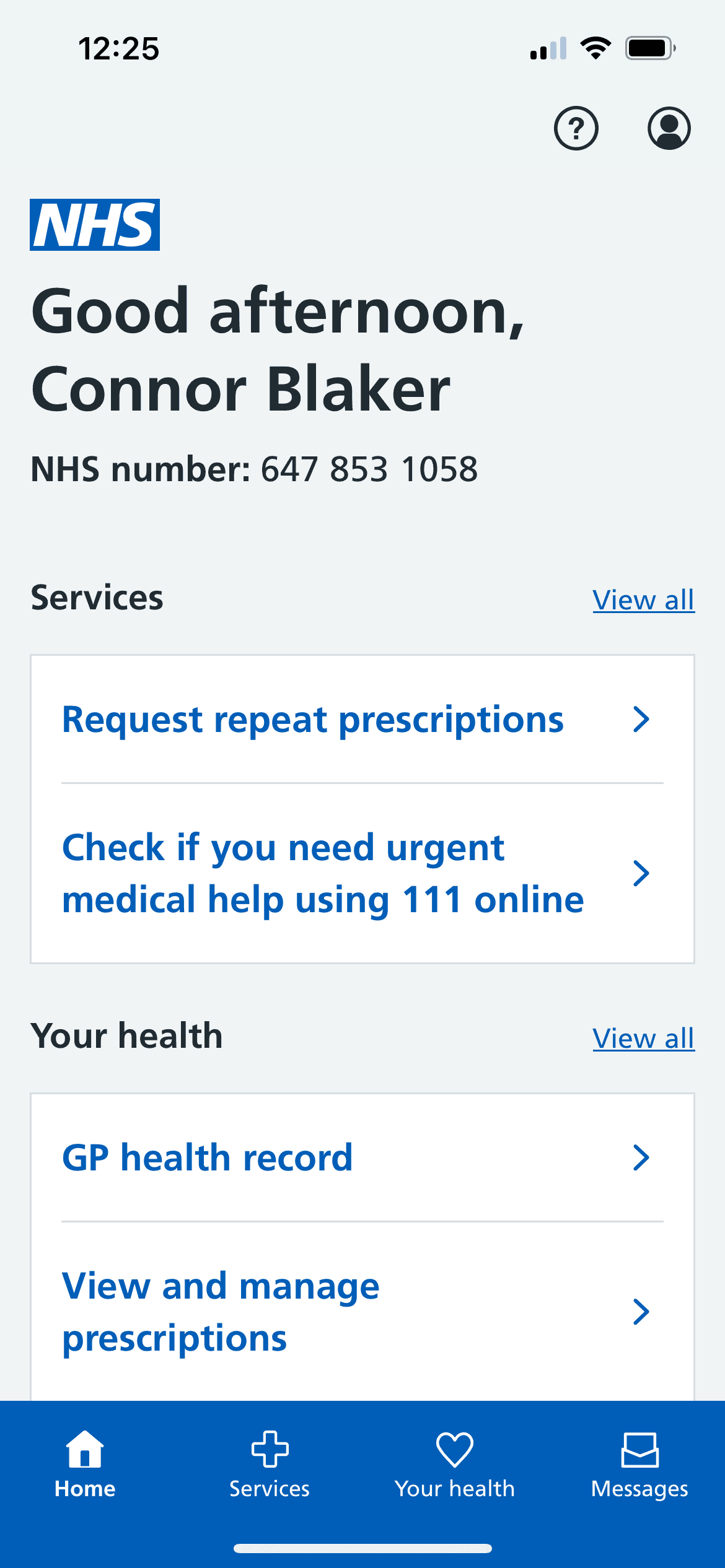Open the account profile icon
The width and height of the screenshot is (725, 1568).
(669, 128)
